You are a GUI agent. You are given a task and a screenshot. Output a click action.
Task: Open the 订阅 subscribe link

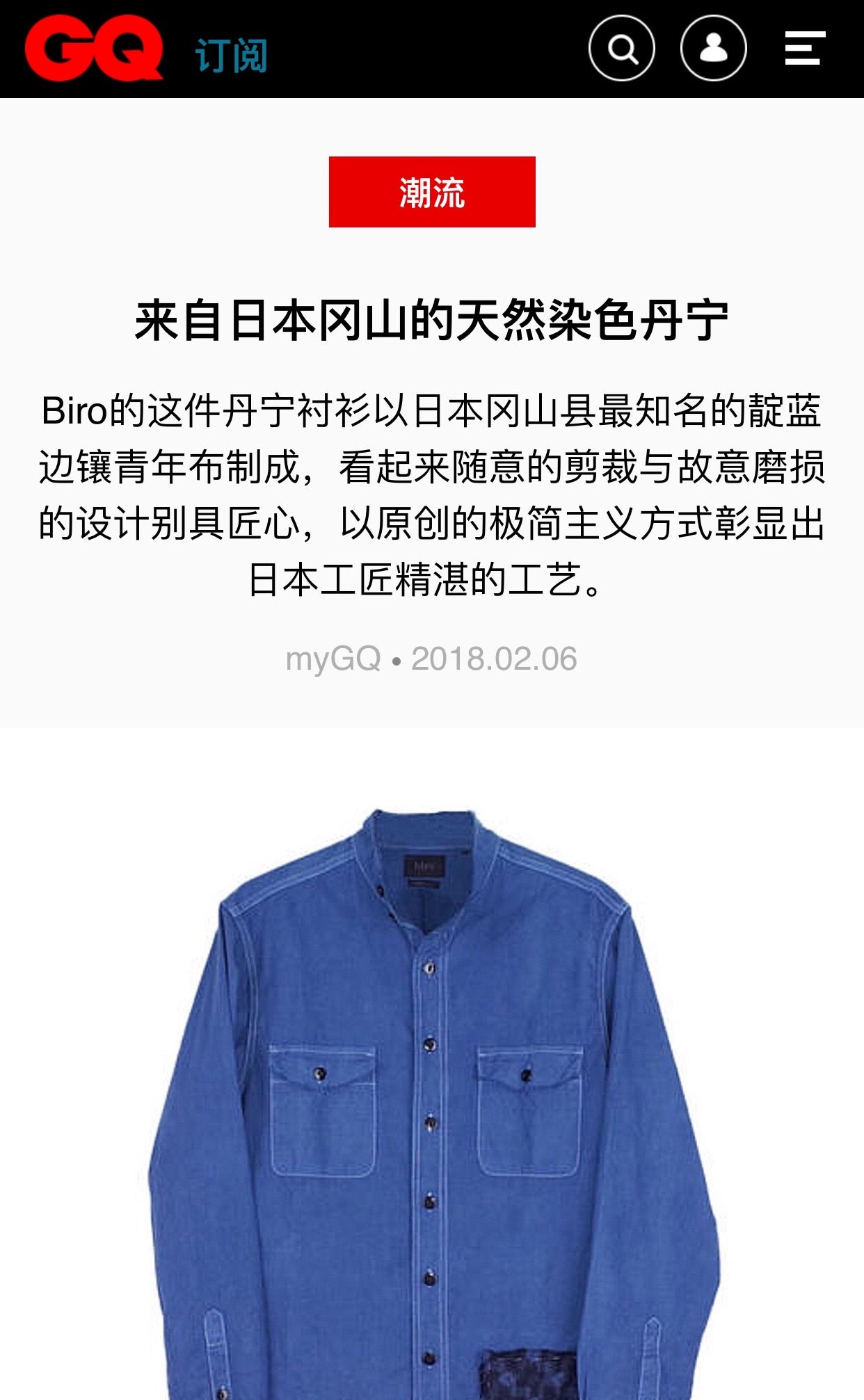pos(231,56)
